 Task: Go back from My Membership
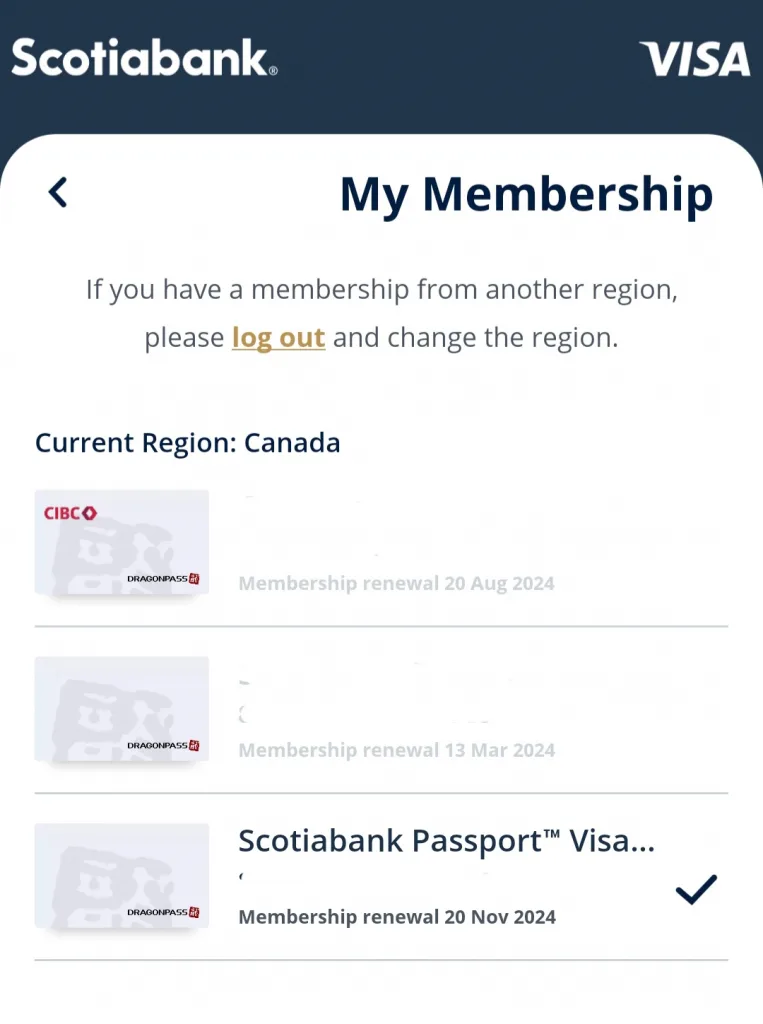pos(58,192)
